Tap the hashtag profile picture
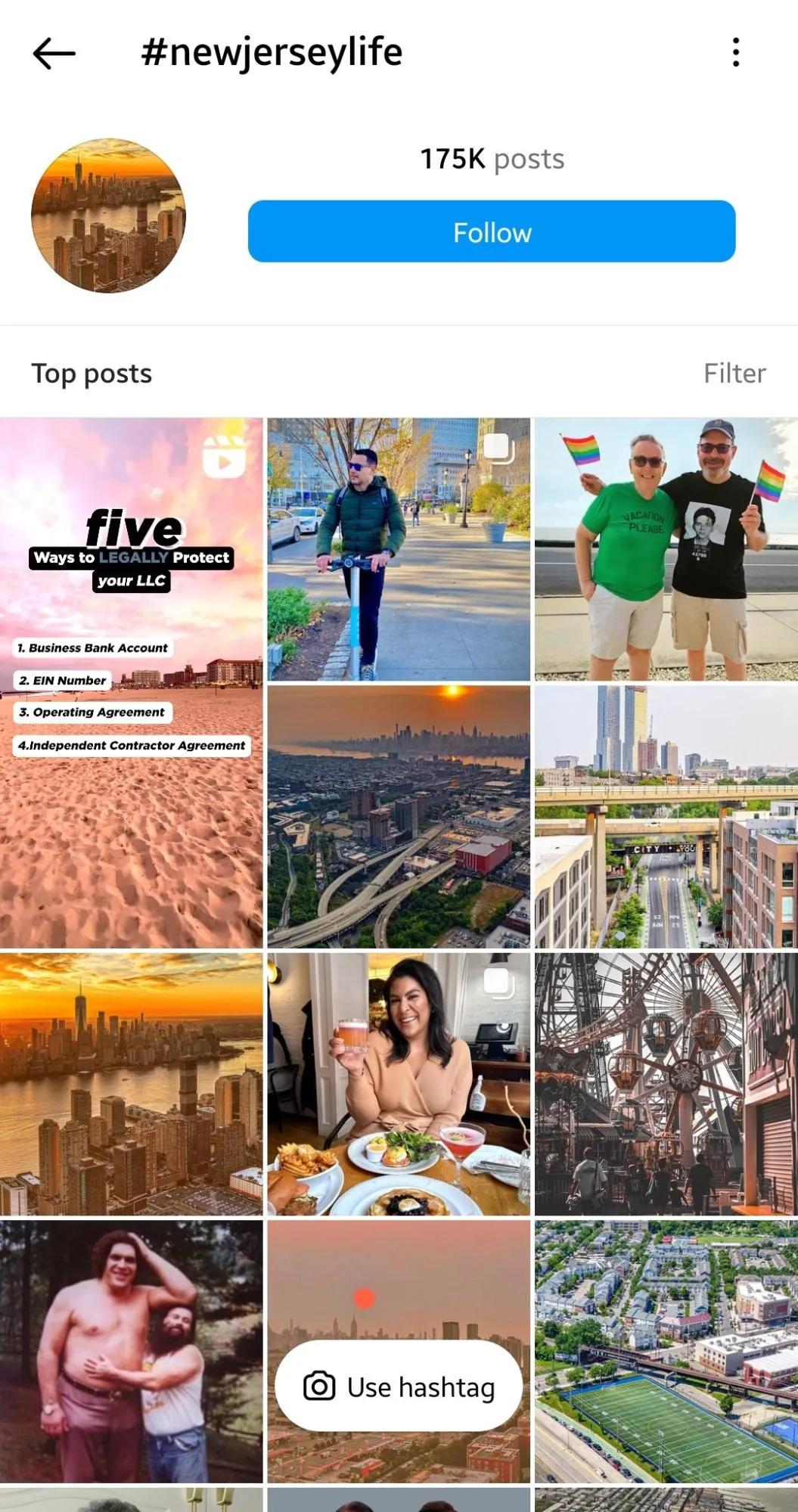The width and height of the screenshot is (798, 1512). (108, 216)
